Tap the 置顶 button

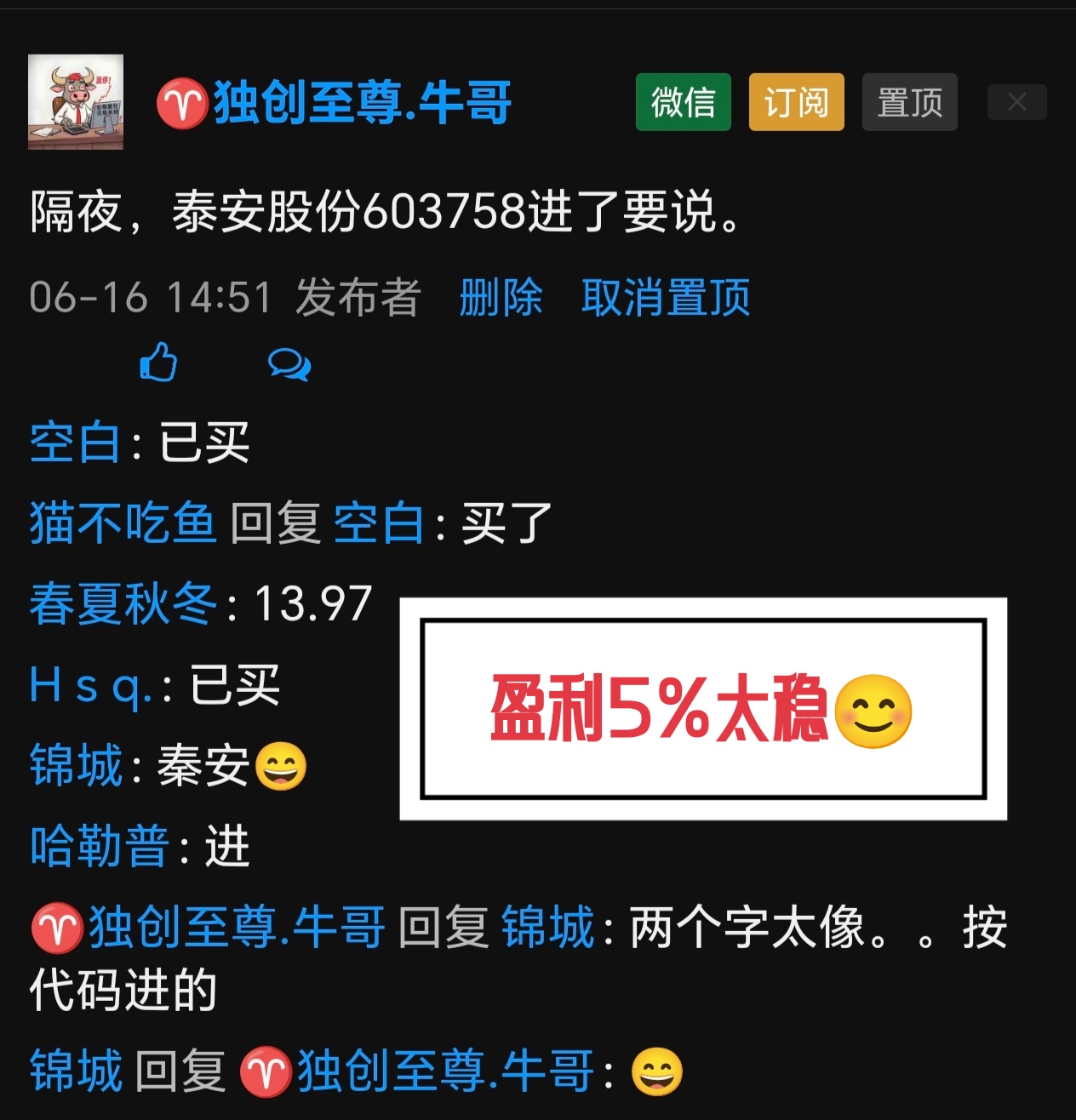[909, 102]
